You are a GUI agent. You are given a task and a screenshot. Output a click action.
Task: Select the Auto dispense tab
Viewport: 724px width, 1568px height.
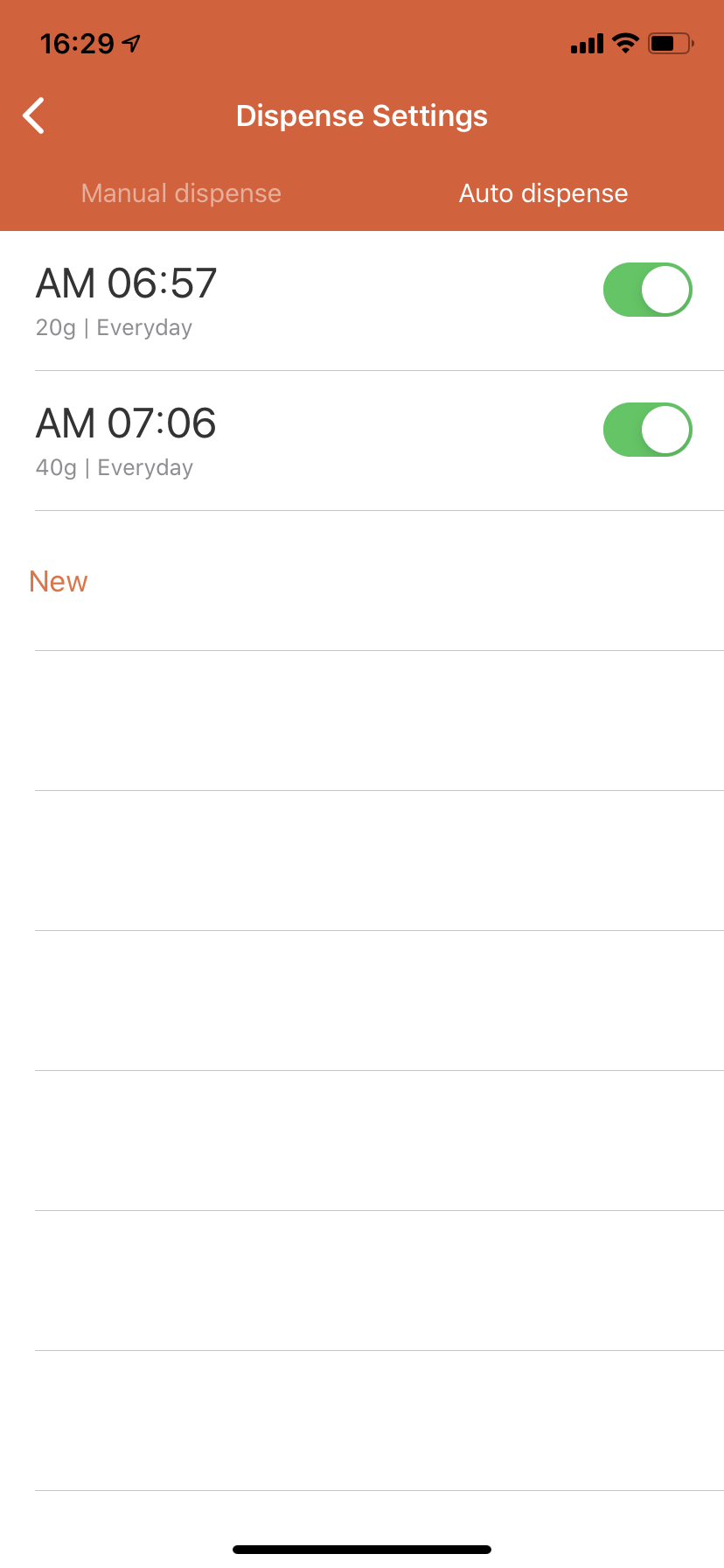click(x=543, y=193)
